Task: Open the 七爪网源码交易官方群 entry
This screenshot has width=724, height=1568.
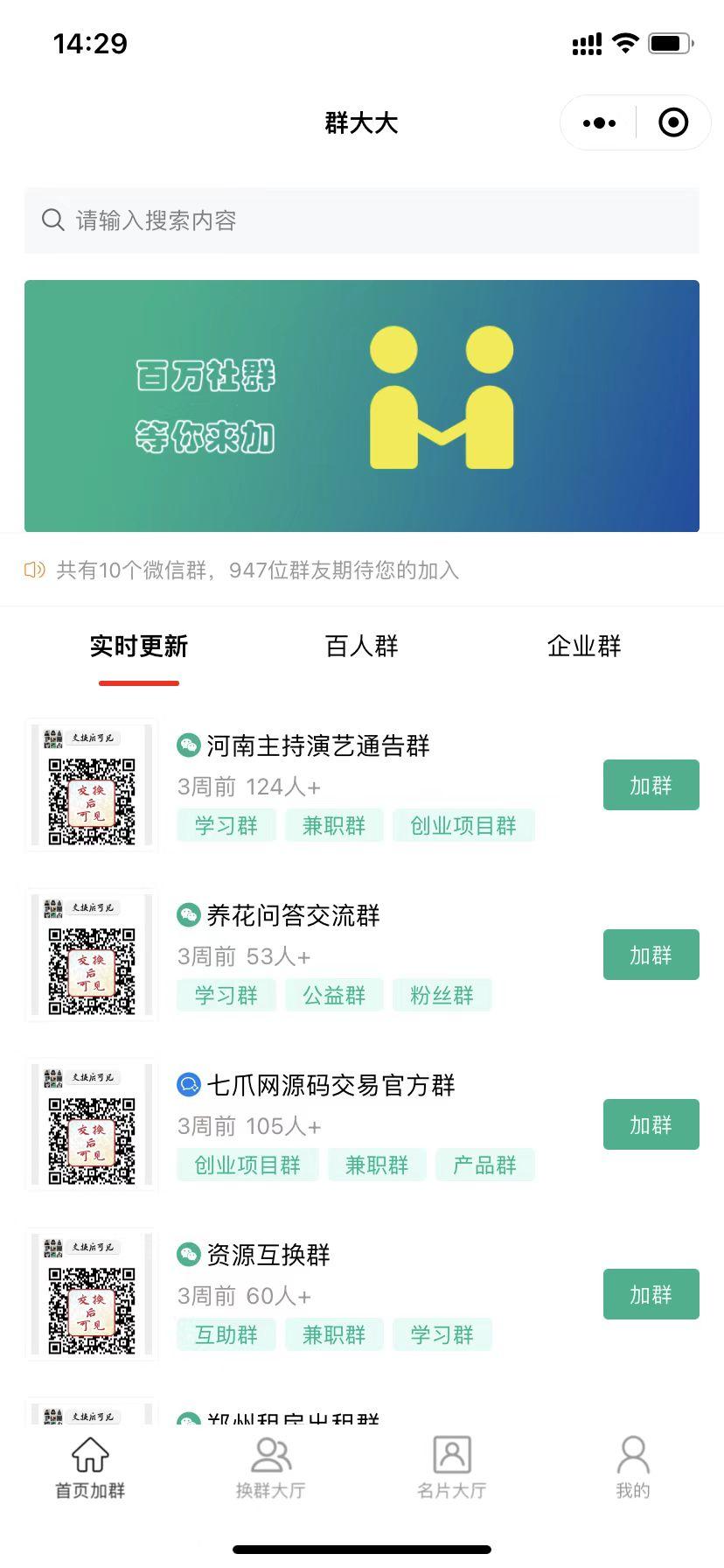Action: 331,1086
